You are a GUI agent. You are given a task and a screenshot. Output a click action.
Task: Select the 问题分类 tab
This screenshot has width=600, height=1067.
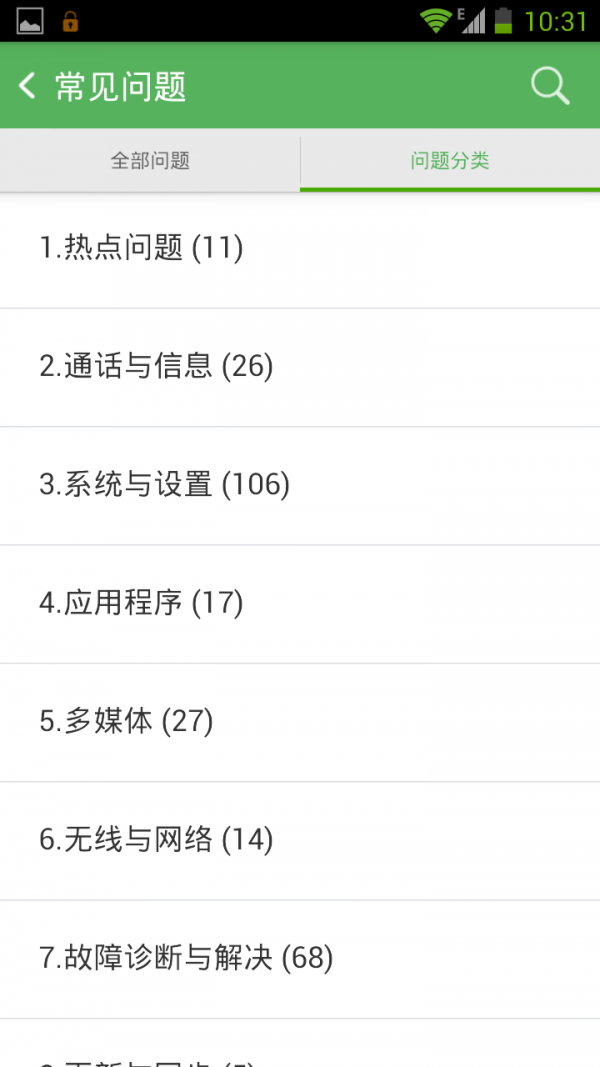pyautogui.click(x=450, y=160)
